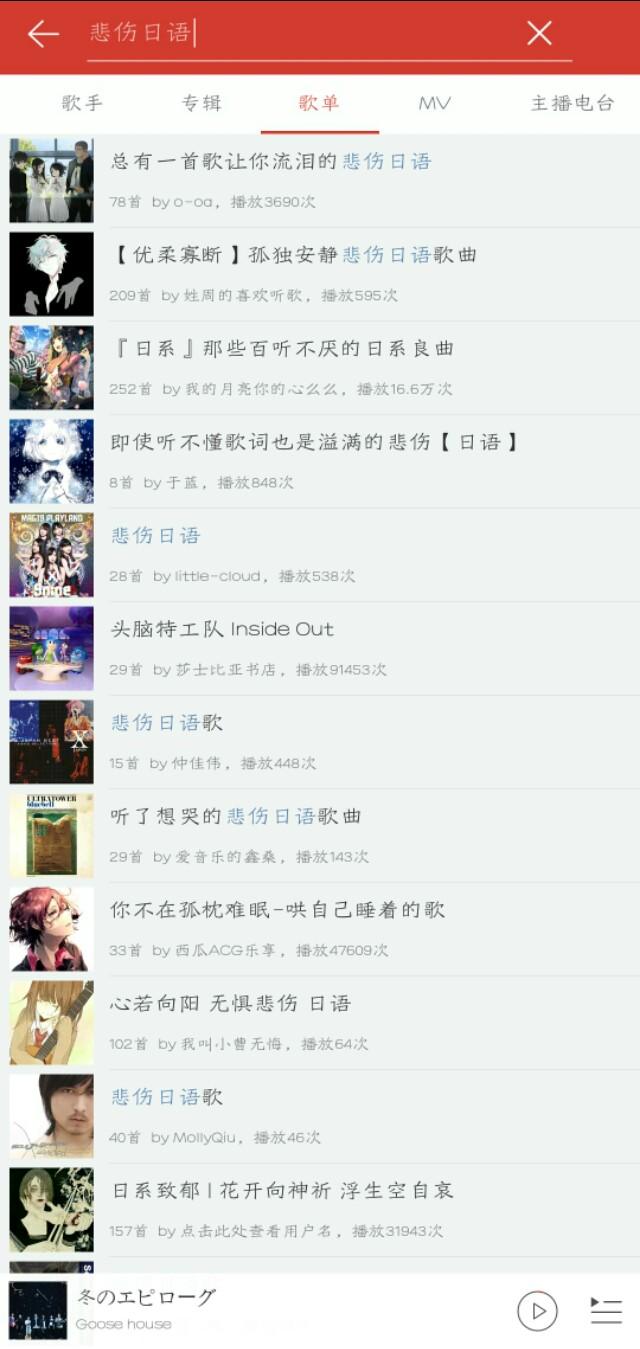Image resolution: width=640 pixels, height=1349 pixels.
Task: Go back using the arrow icon
Action: click(43, 34)
